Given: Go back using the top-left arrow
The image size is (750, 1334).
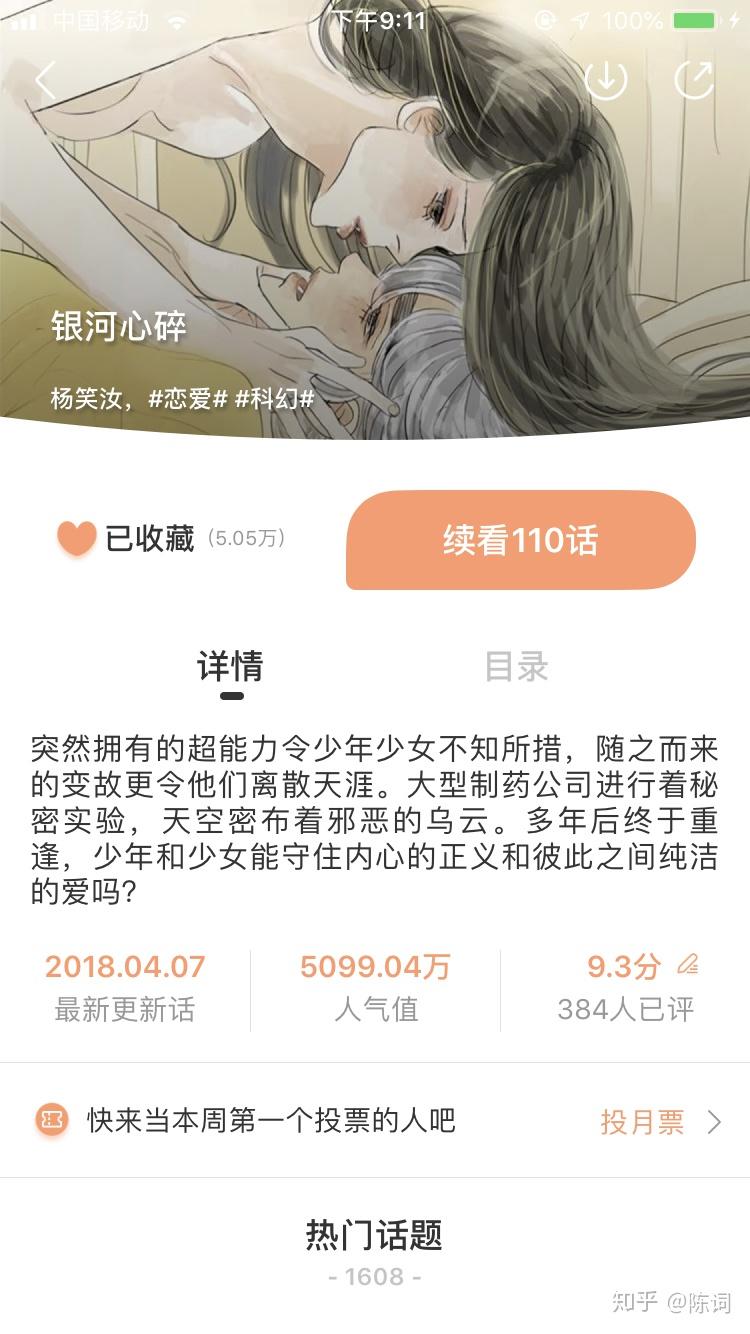Looking at the screenshot, I should [x=46, y=81].
